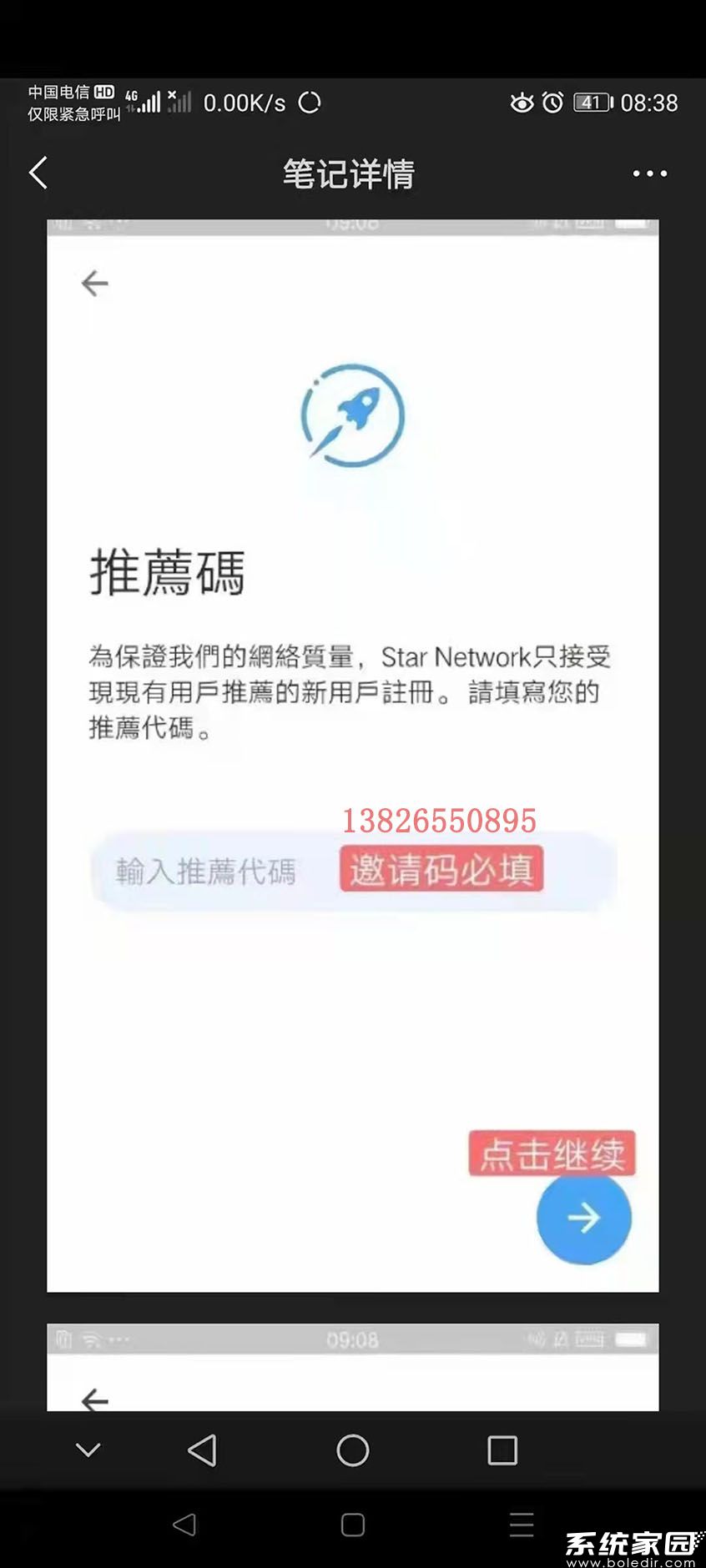Tap the circle home button

click(x=352, y=1450)
